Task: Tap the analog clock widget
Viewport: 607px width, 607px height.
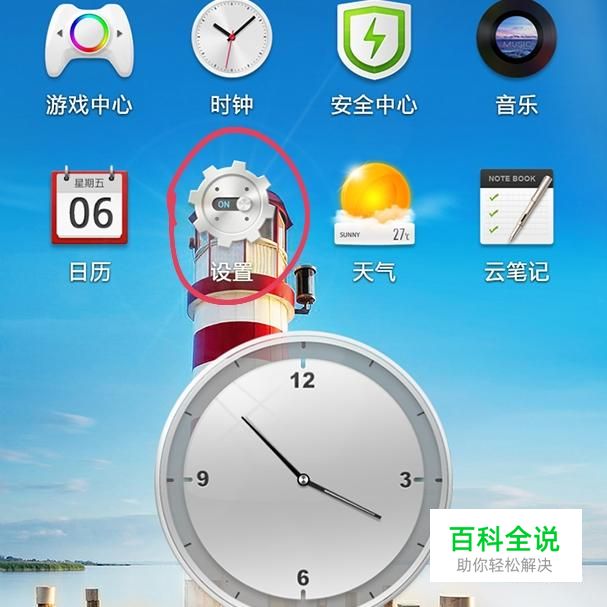Action: tap(303, 478)
